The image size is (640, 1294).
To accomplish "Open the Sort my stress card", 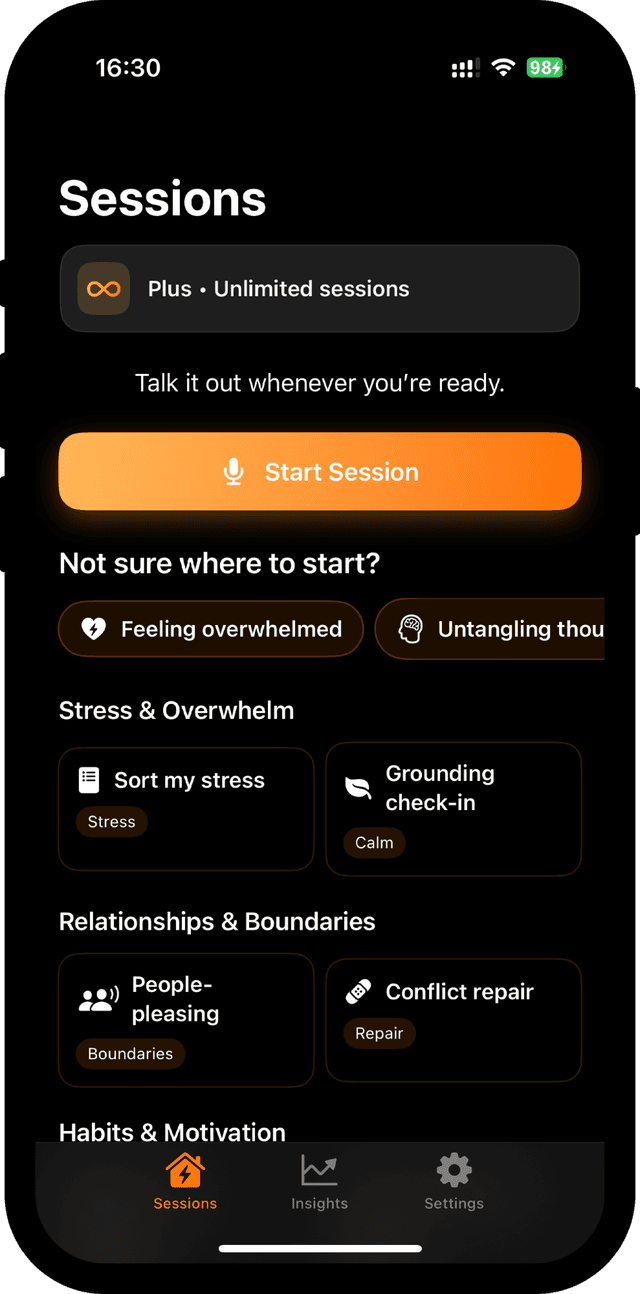I will (186, 808).
